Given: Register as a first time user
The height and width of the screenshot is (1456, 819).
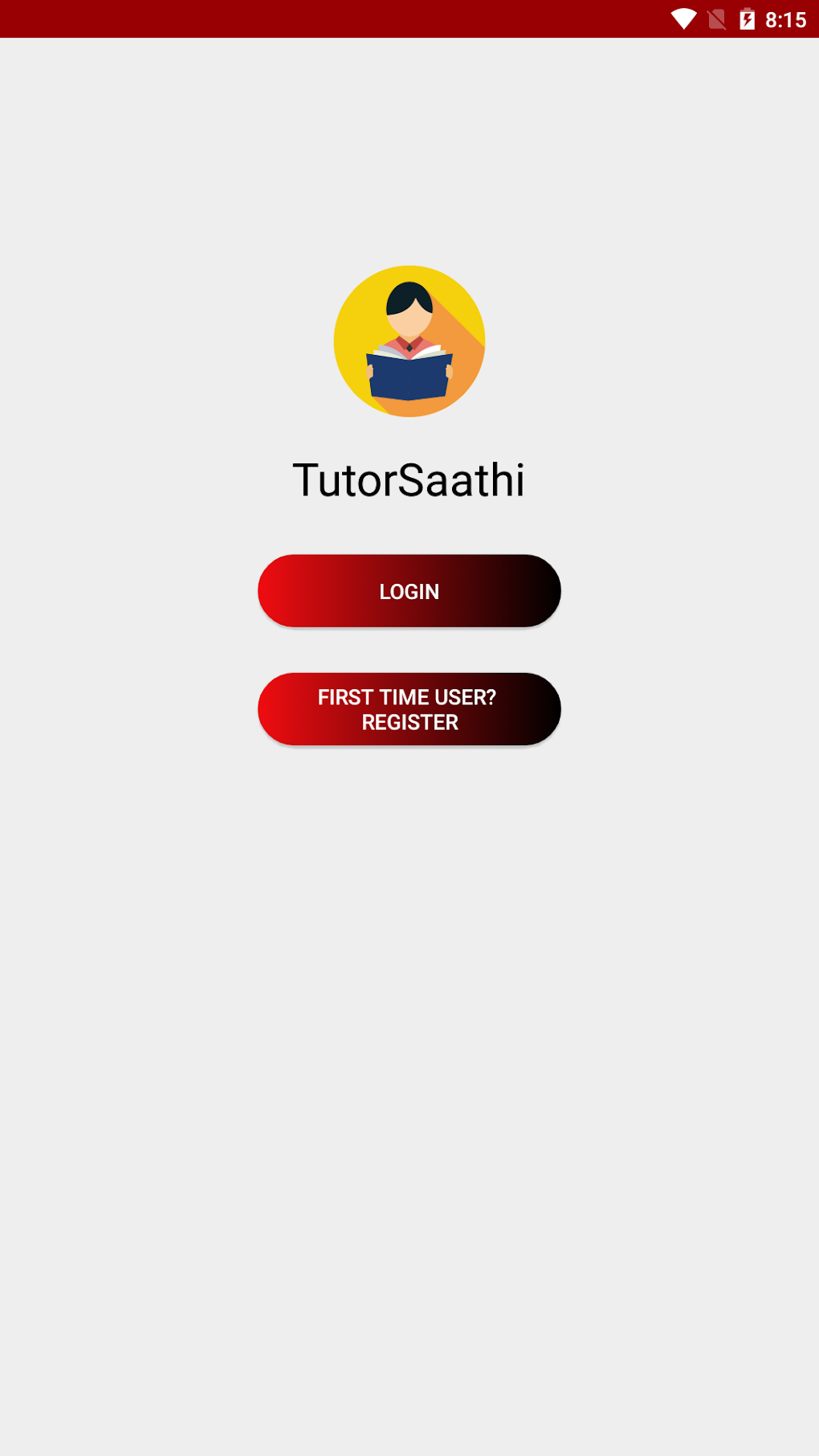Looking at the screenshot, I should [x=409, y=709].
